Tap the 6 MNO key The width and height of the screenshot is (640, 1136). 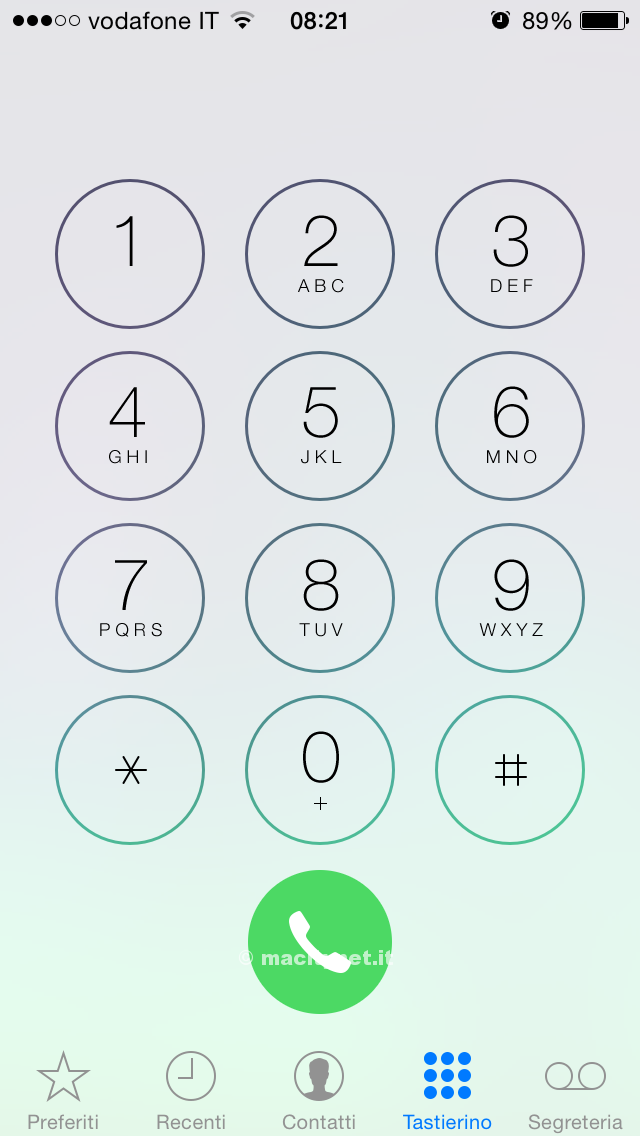[510, 426]
